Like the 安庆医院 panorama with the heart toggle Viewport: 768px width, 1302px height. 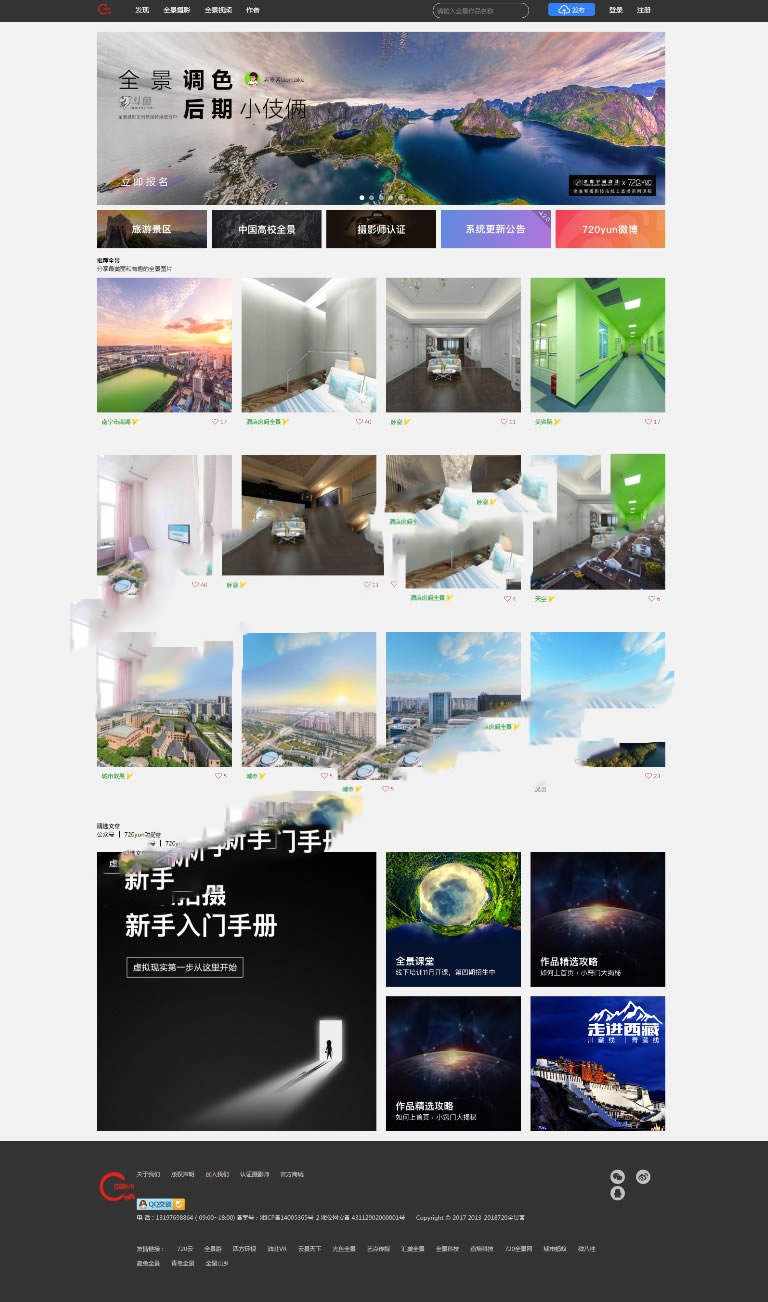pyautogui.click(x=648, y=421)
